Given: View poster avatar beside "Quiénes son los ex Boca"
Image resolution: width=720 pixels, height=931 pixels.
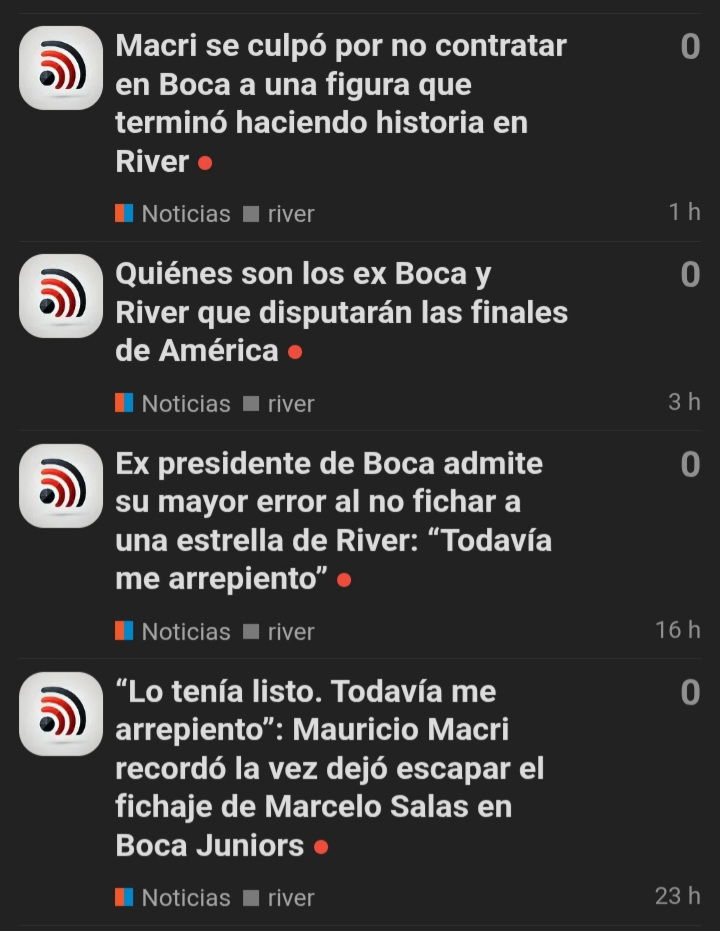Looking at the screenshot, I should pyautogui.click(x=61, y=296).
